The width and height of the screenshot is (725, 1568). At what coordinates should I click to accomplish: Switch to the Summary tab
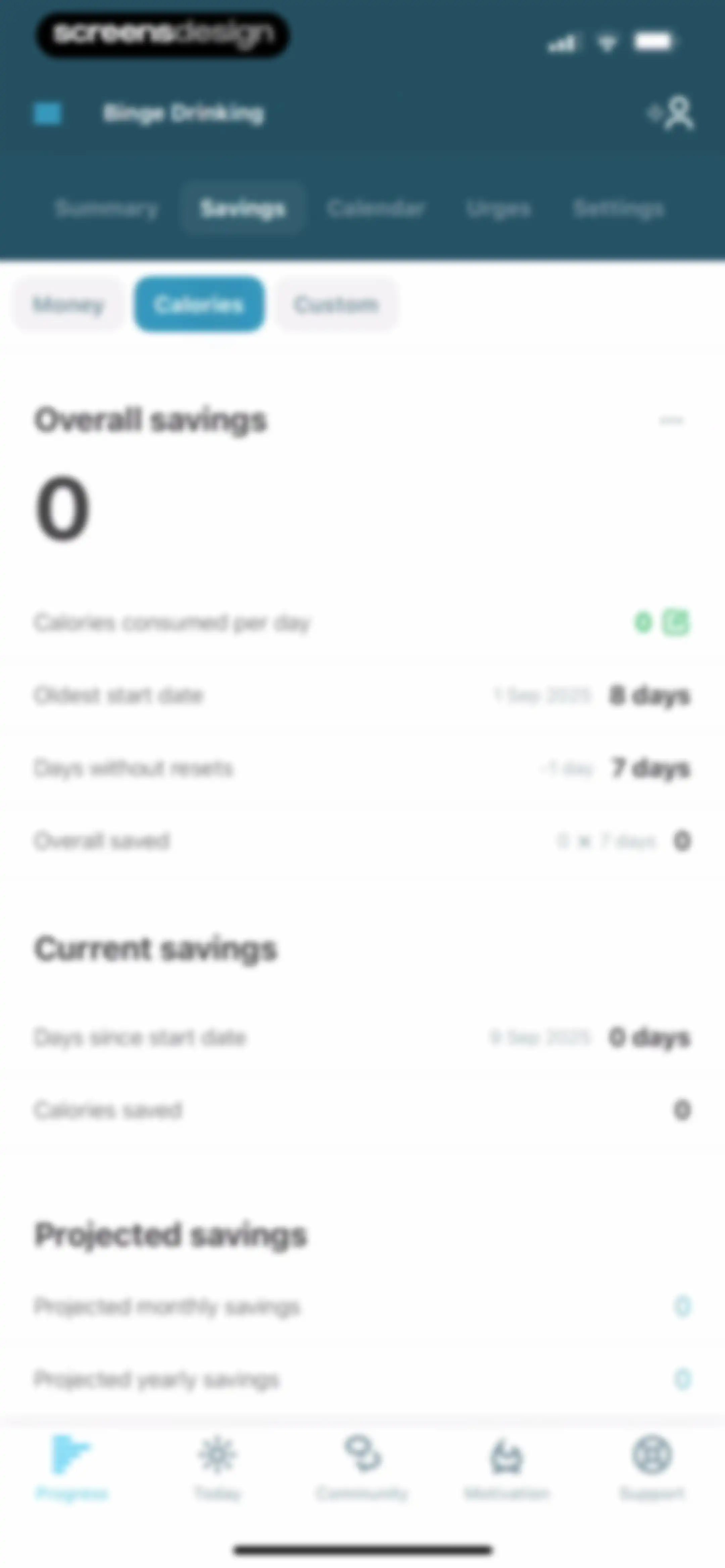pos(106,209)
